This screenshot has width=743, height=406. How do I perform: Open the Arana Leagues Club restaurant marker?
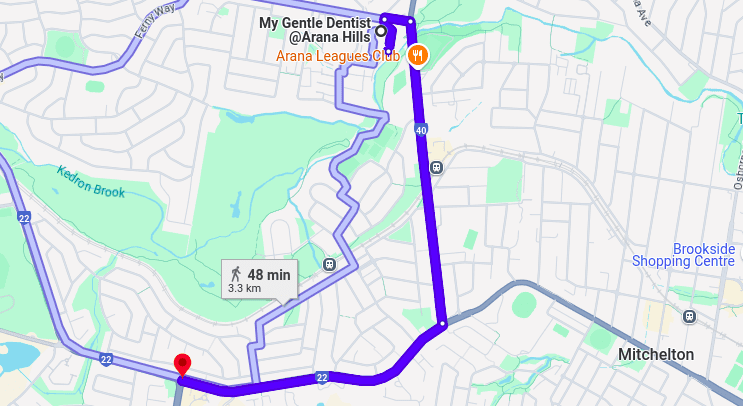pos(417,55)
